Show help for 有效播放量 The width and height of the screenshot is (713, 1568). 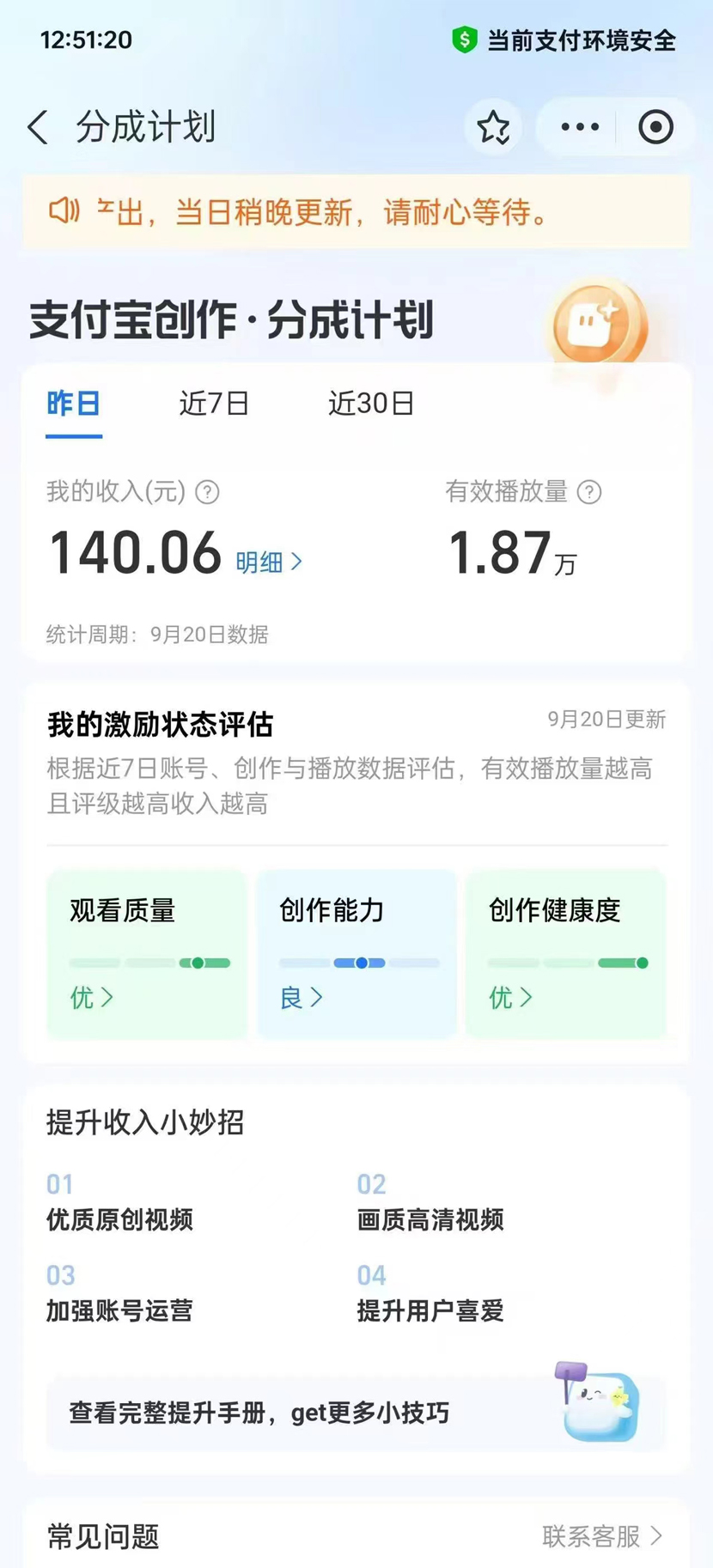589,492
